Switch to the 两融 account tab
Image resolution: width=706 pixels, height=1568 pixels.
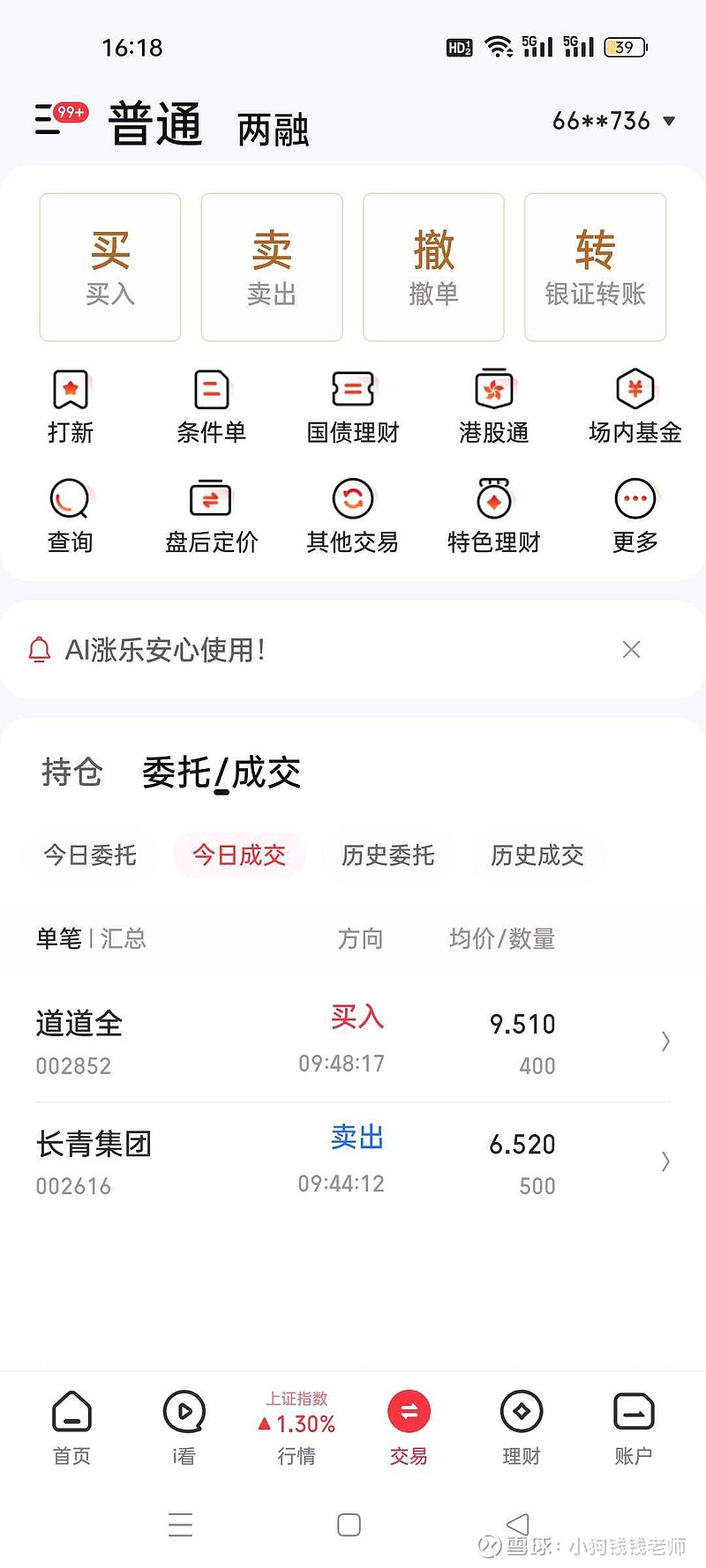(x=273, y=129)
